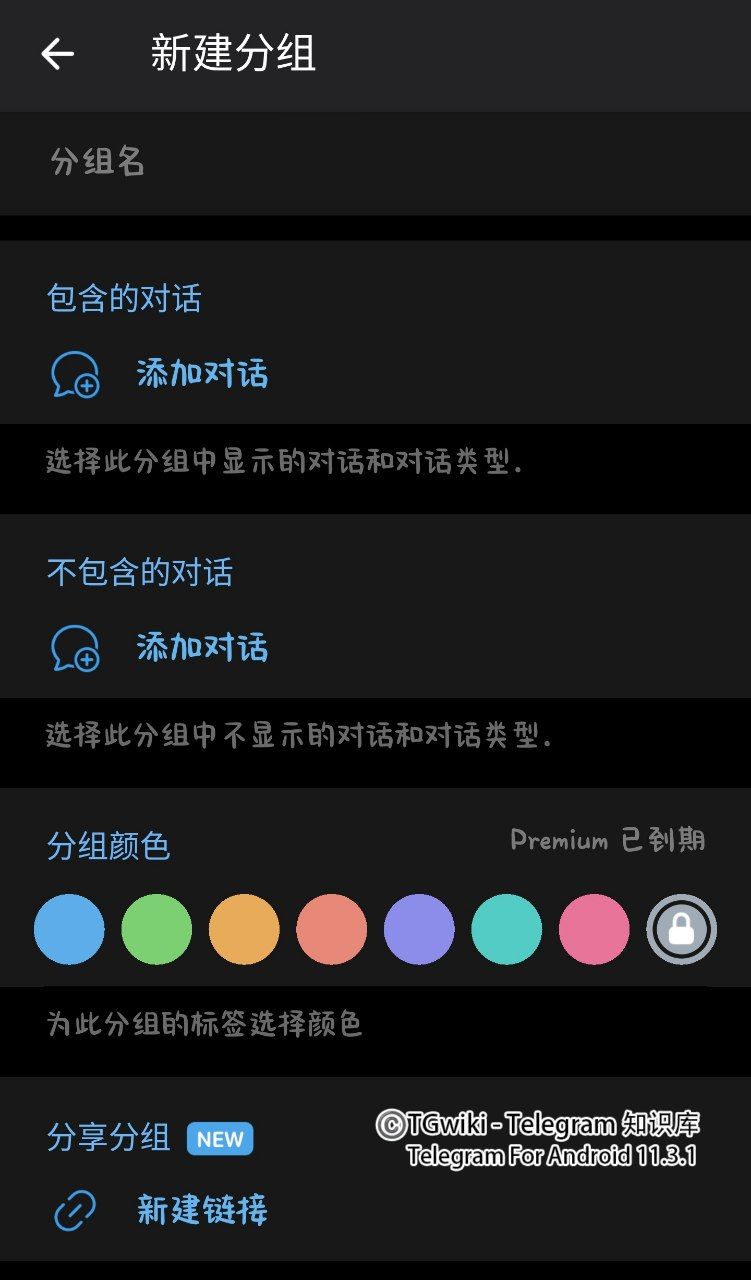Tap 添加对话 under 不包含的对话 section
The height and width of the screenshot is (1280, 751).
tap(200, 648)
